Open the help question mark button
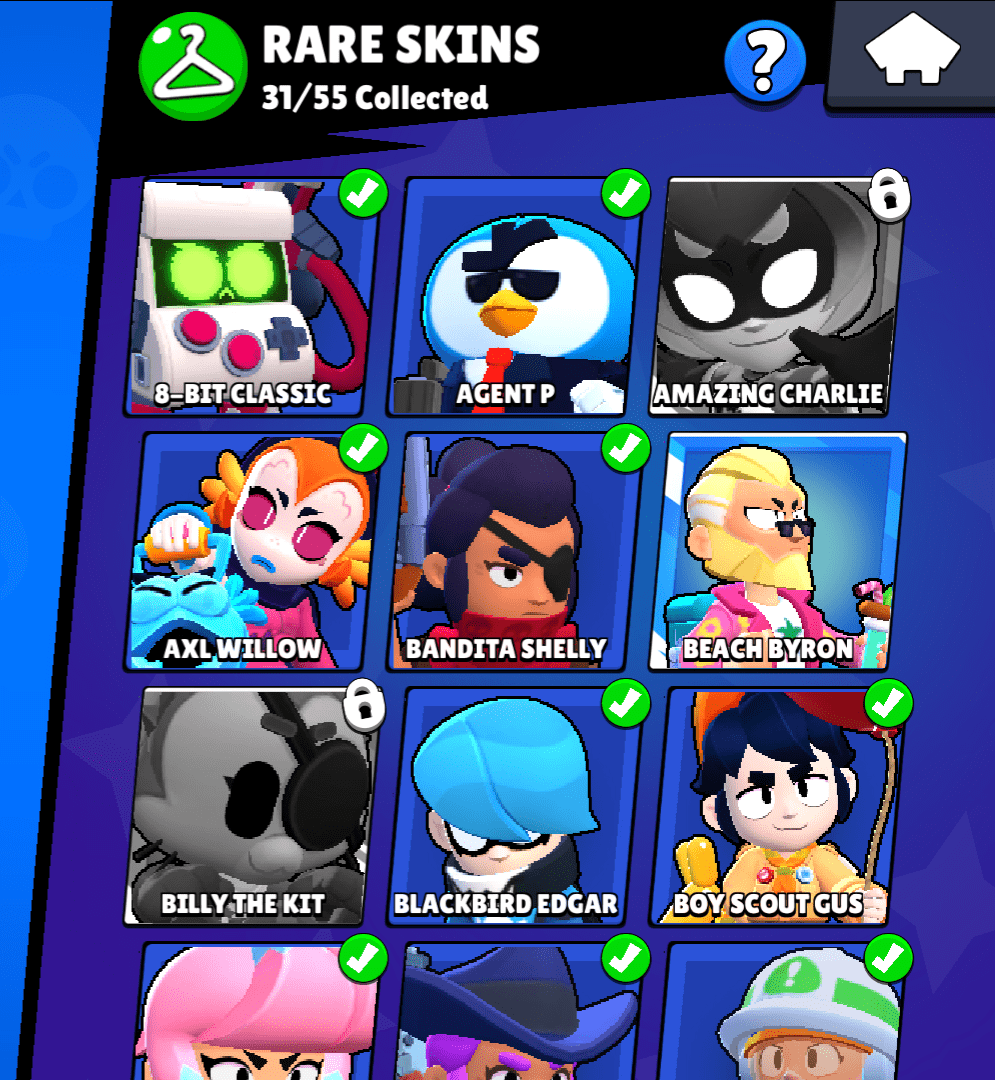 point(765,62)
